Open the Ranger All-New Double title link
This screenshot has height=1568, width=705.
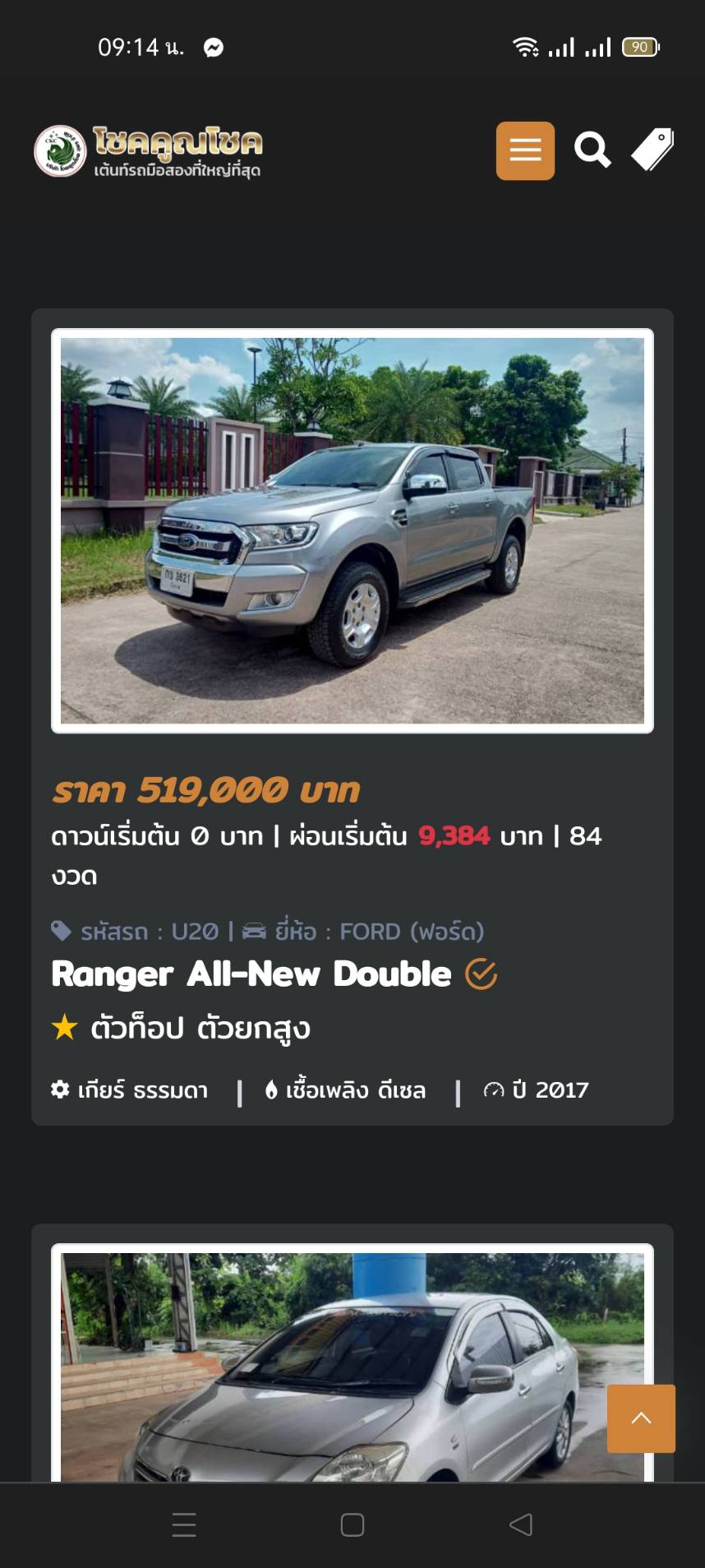click(x=251, y=974)
